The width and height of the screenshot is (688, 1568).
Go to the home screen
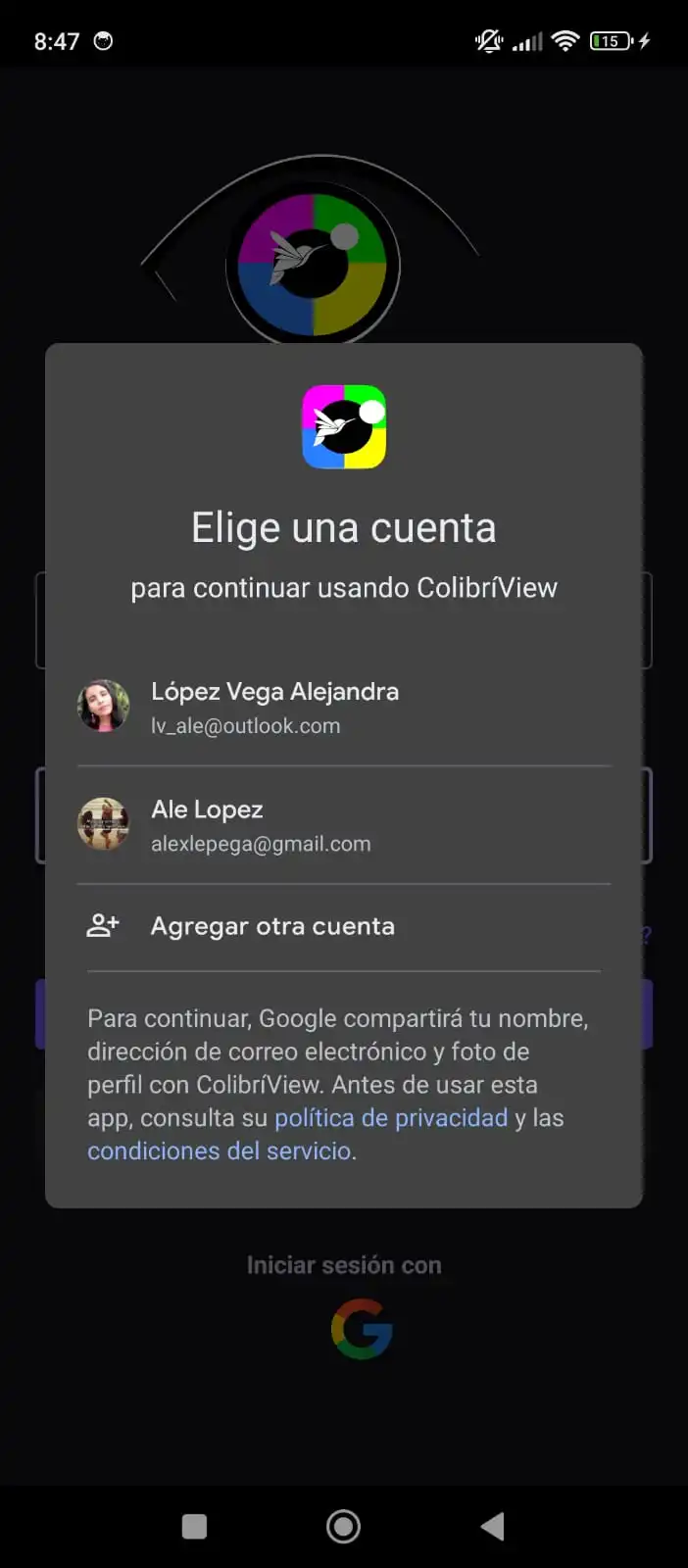click(x=343, y=1526)
